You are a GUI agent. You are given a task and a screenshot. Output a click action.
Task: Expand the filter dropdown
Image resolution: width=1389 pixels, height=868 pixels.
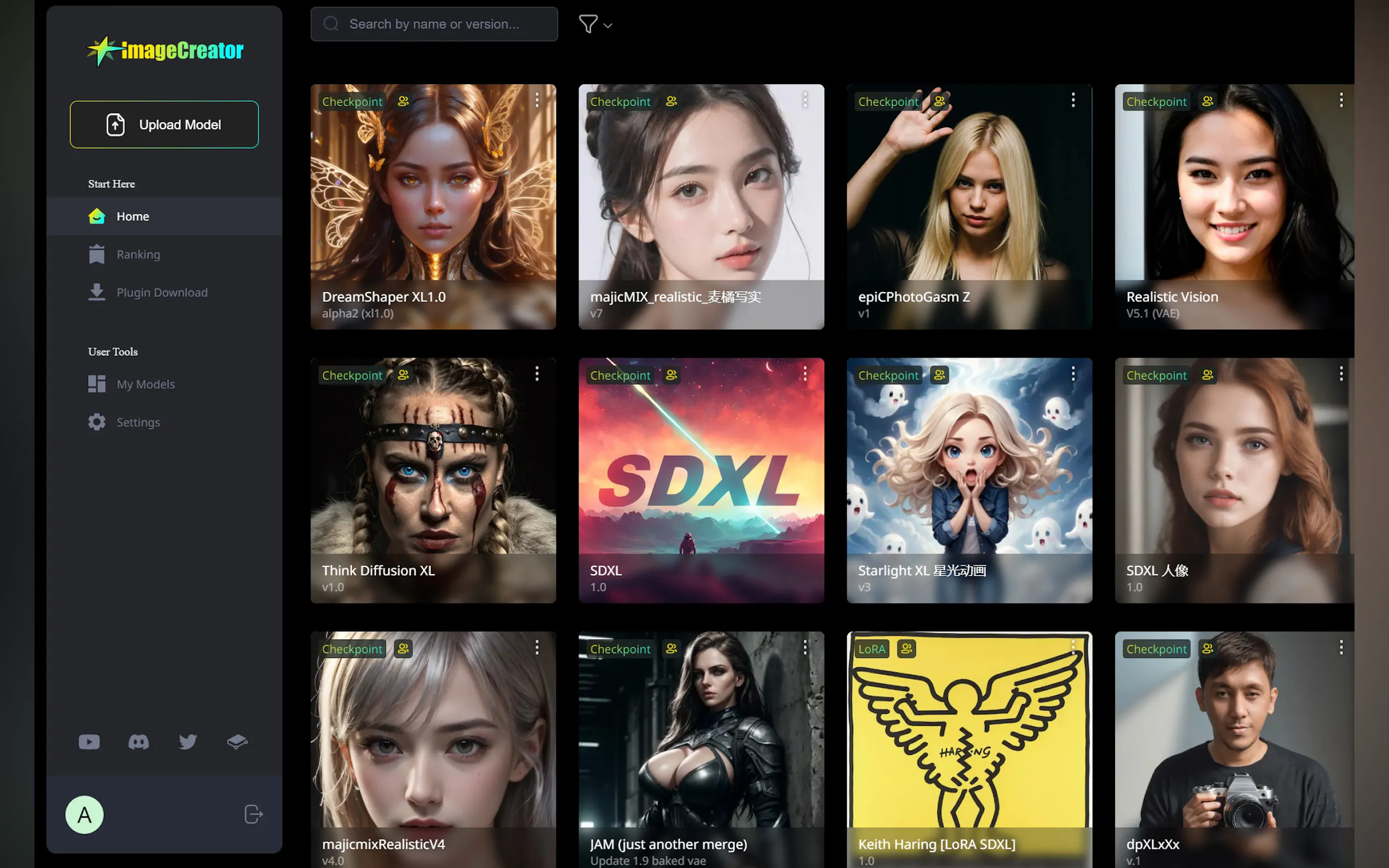click(595, 24)
